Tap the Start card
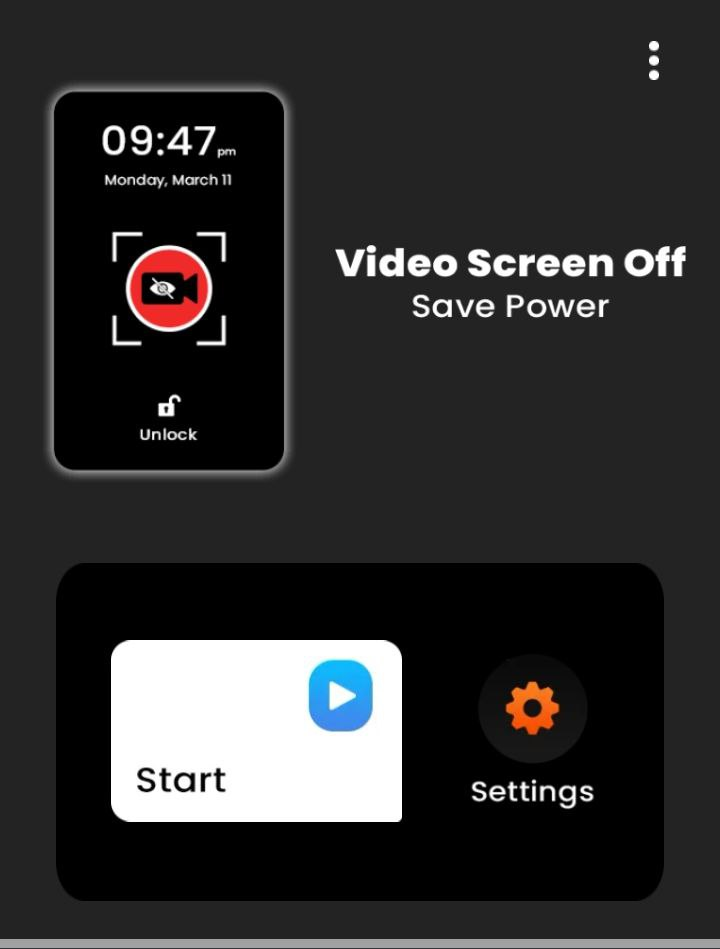This screenshot has width=720, height=949. tap(256, 731)
